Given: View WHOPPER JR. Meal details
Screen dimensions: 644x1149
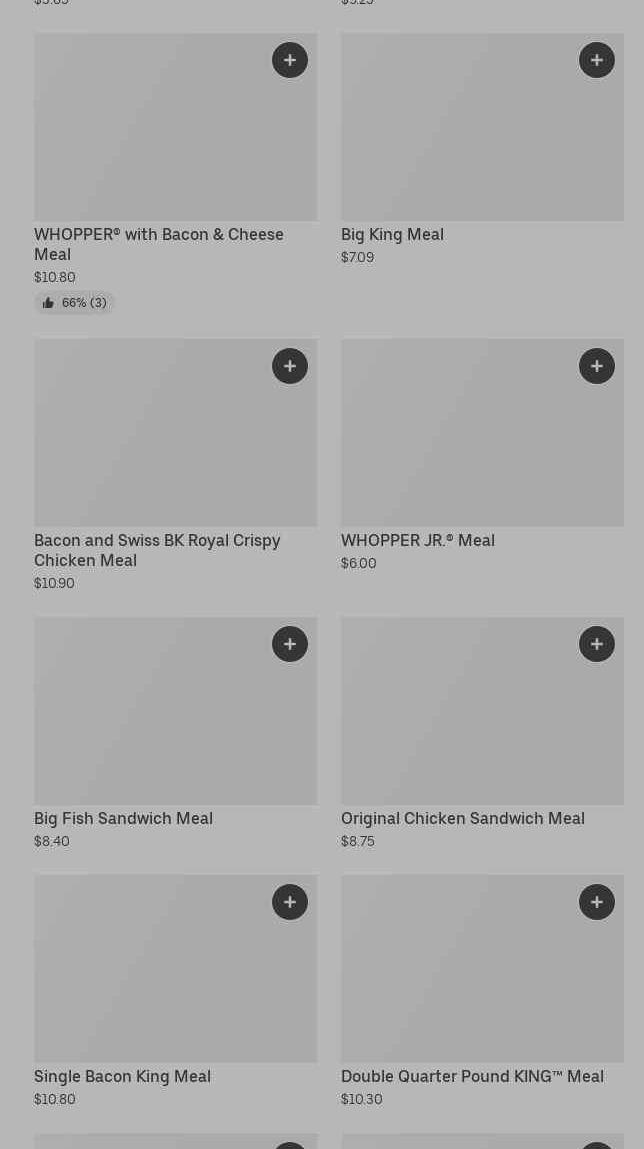Looking at the screenshot, I should 418,540.
